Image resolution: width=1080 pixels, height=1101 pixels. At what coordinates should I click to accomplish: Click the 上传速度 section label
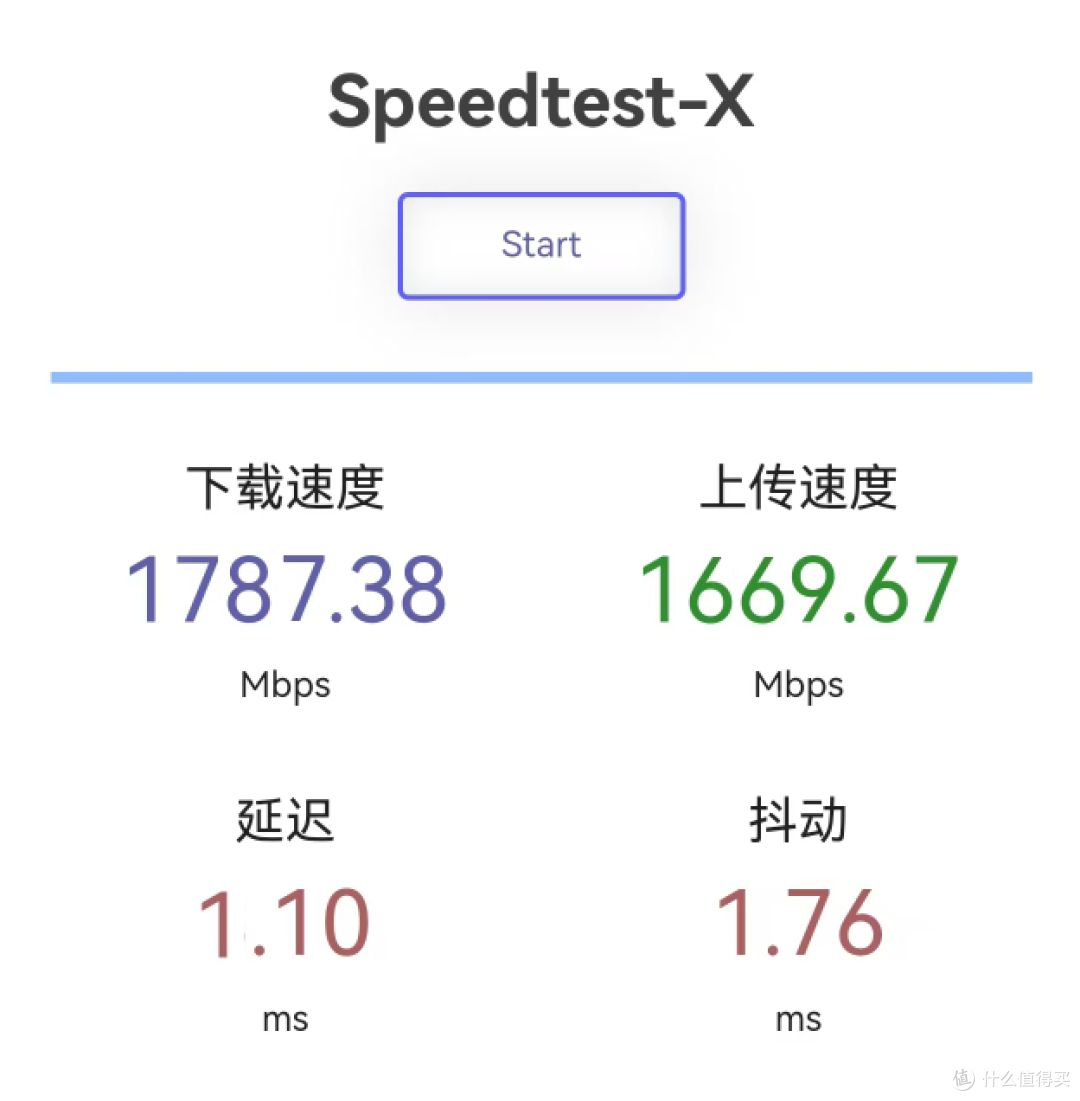pyautogui.click(x=797, y=487)
